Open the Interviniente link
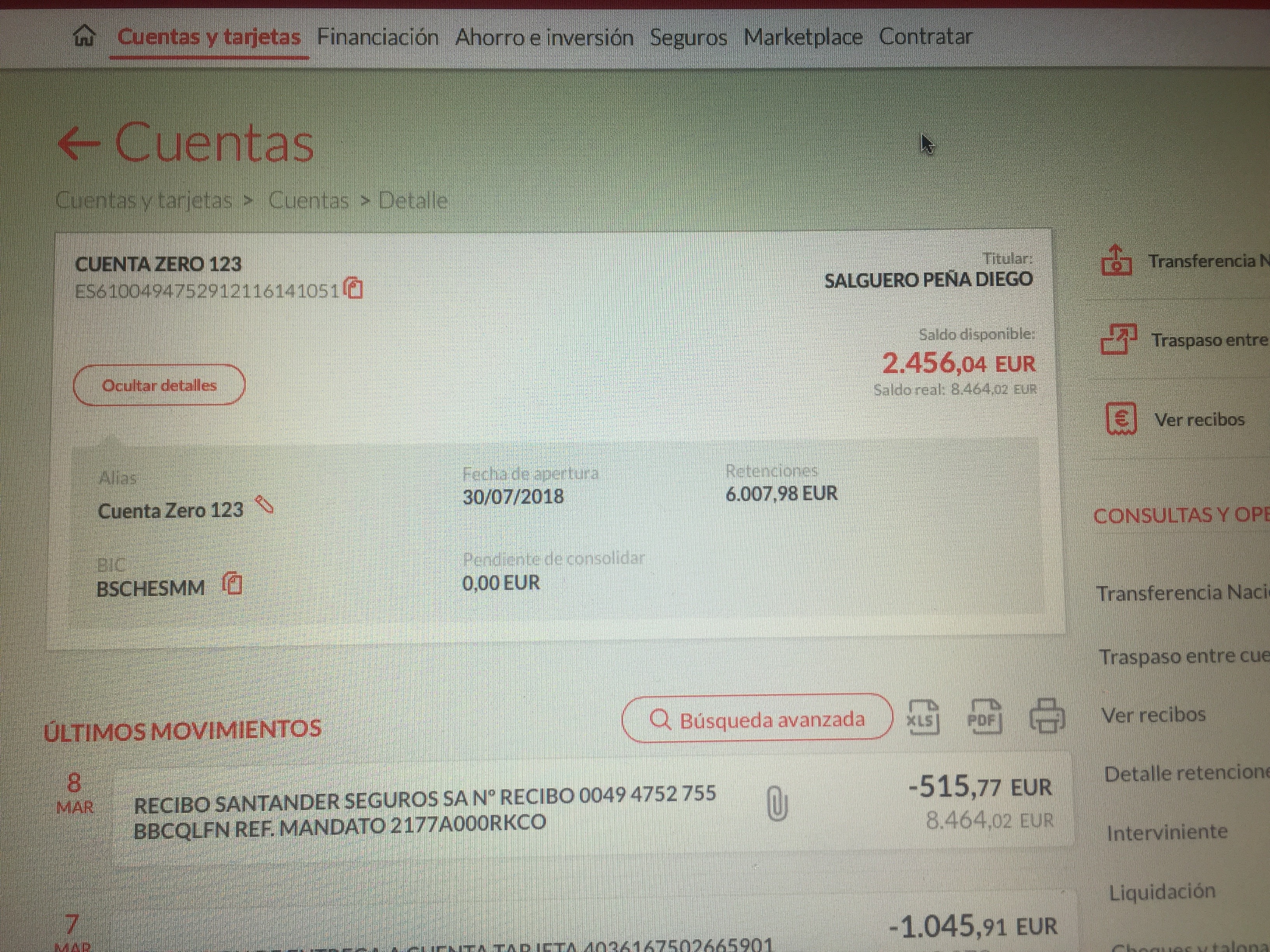Screen dimensions: 1270x952 click(1167, 832)
